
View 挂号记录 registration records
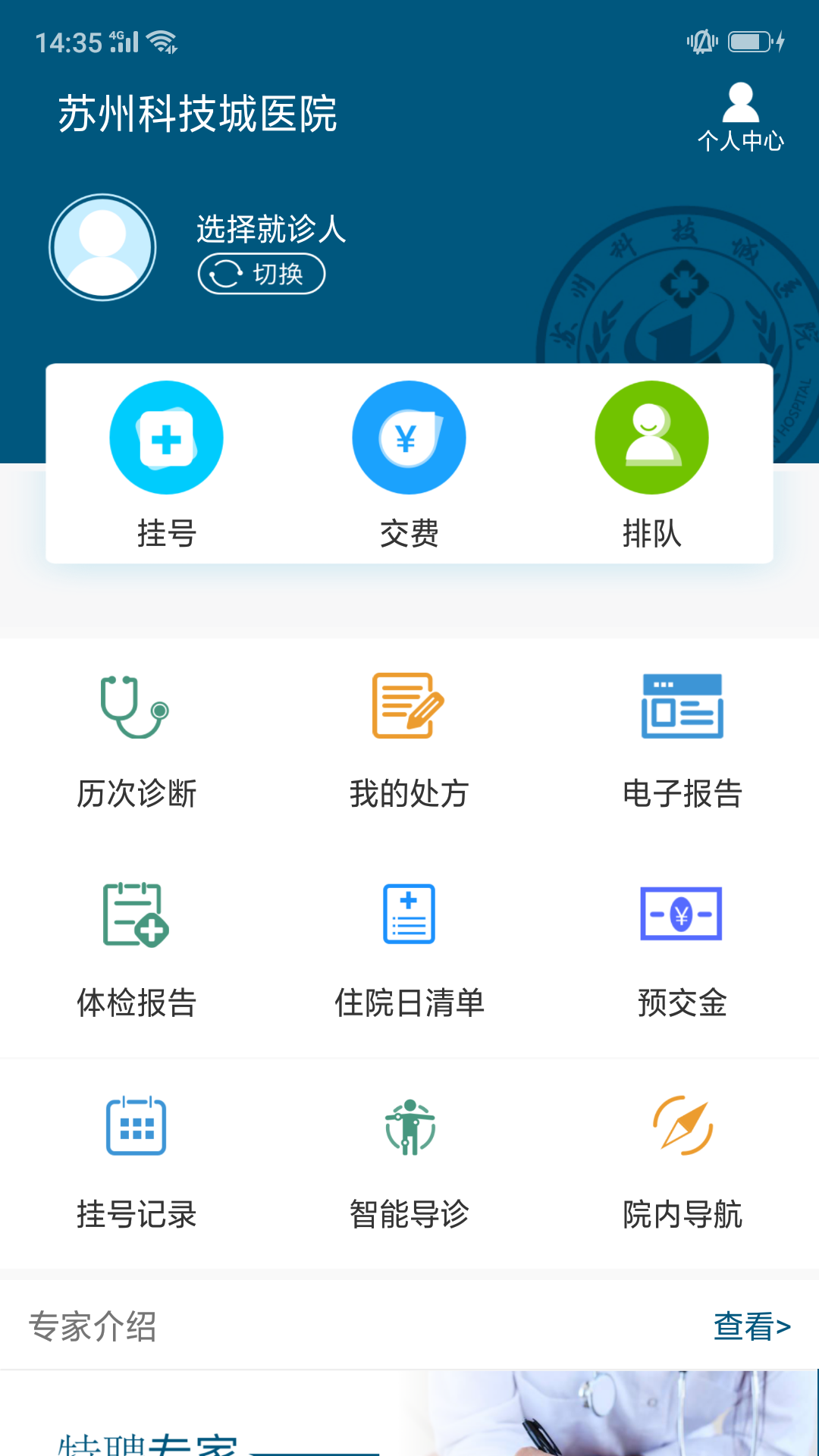tap(136, 1162)
